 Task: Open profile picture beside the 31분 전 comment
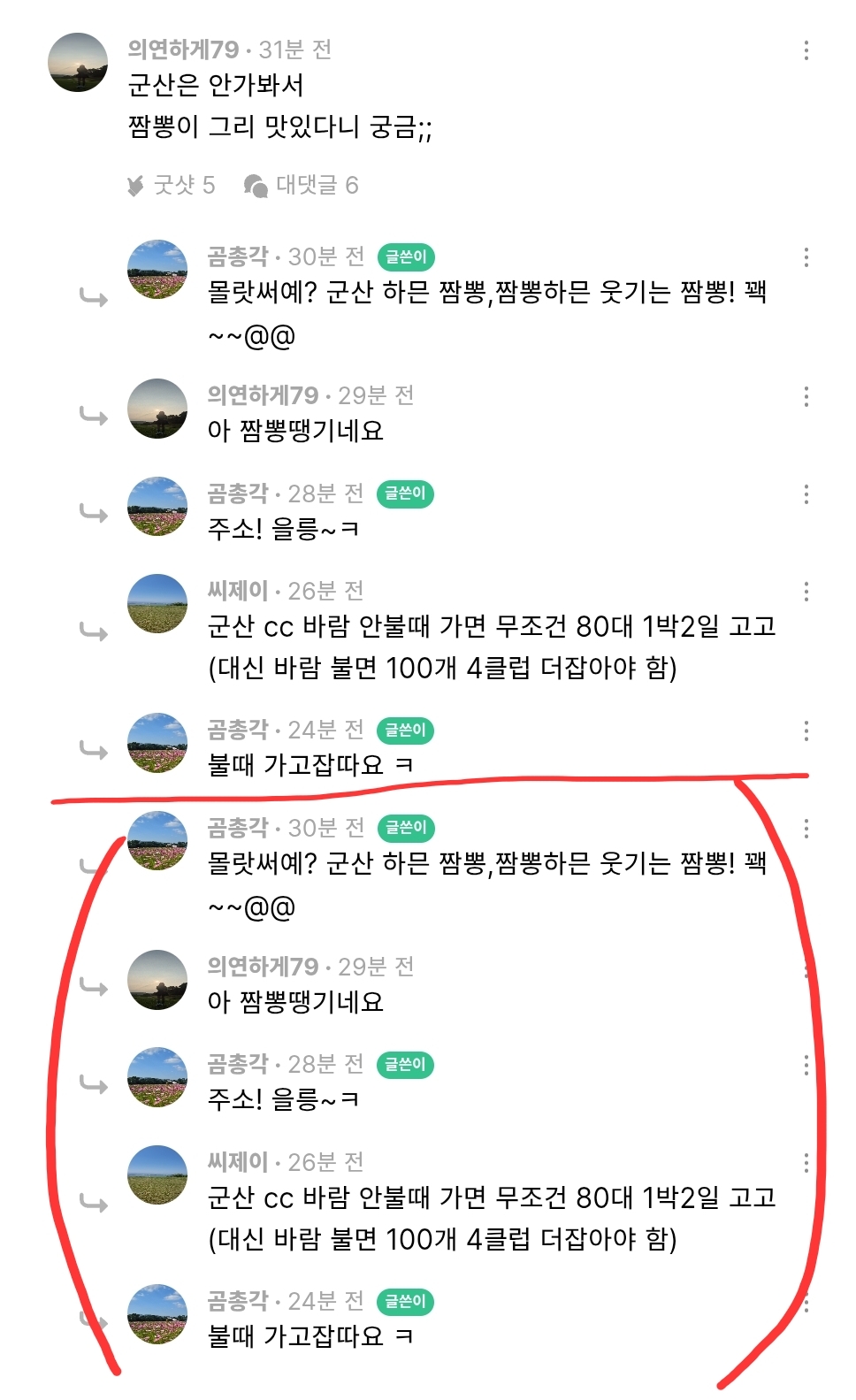click(78, 63)
